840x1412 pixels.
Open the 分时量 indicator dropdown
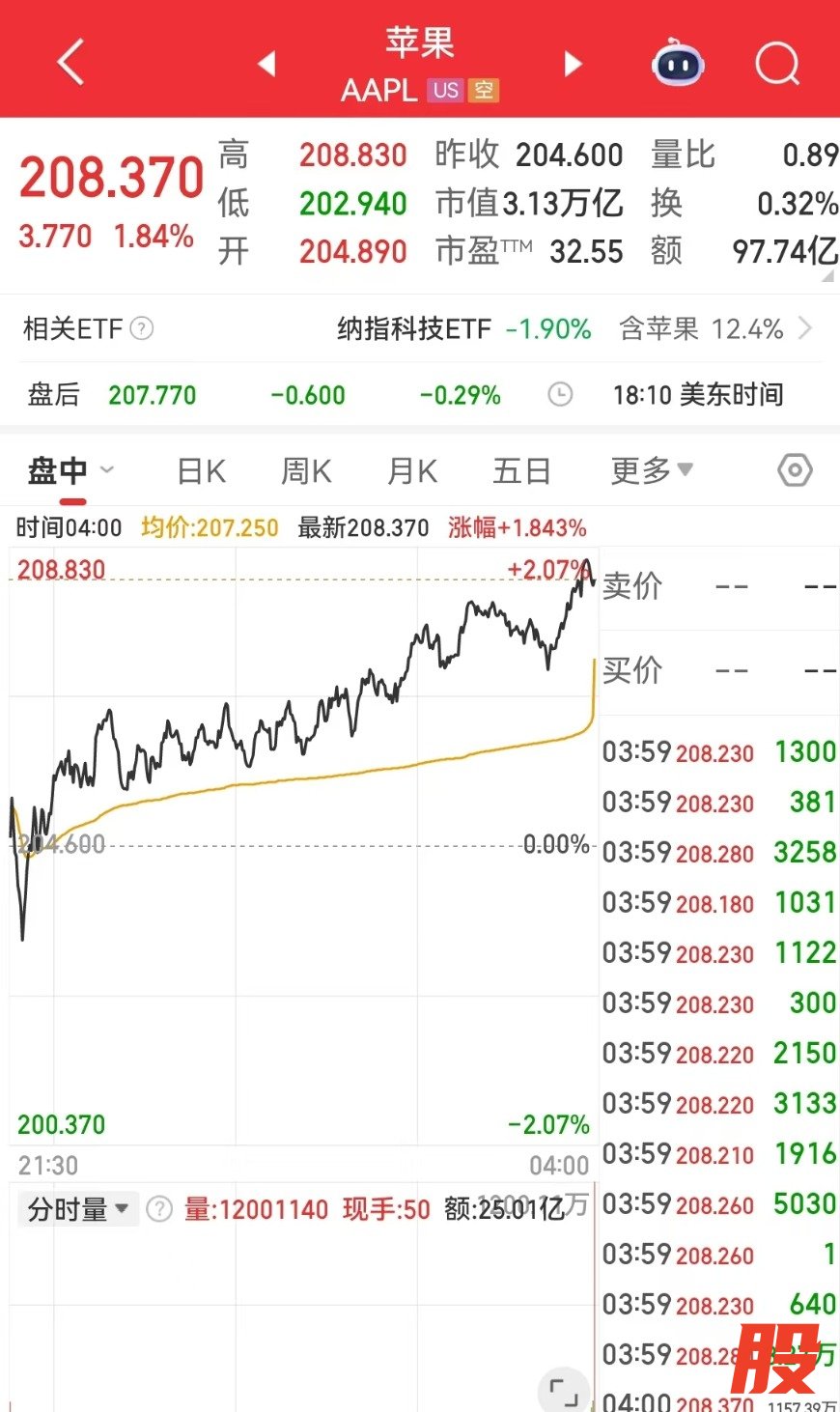pos(78,1209)
